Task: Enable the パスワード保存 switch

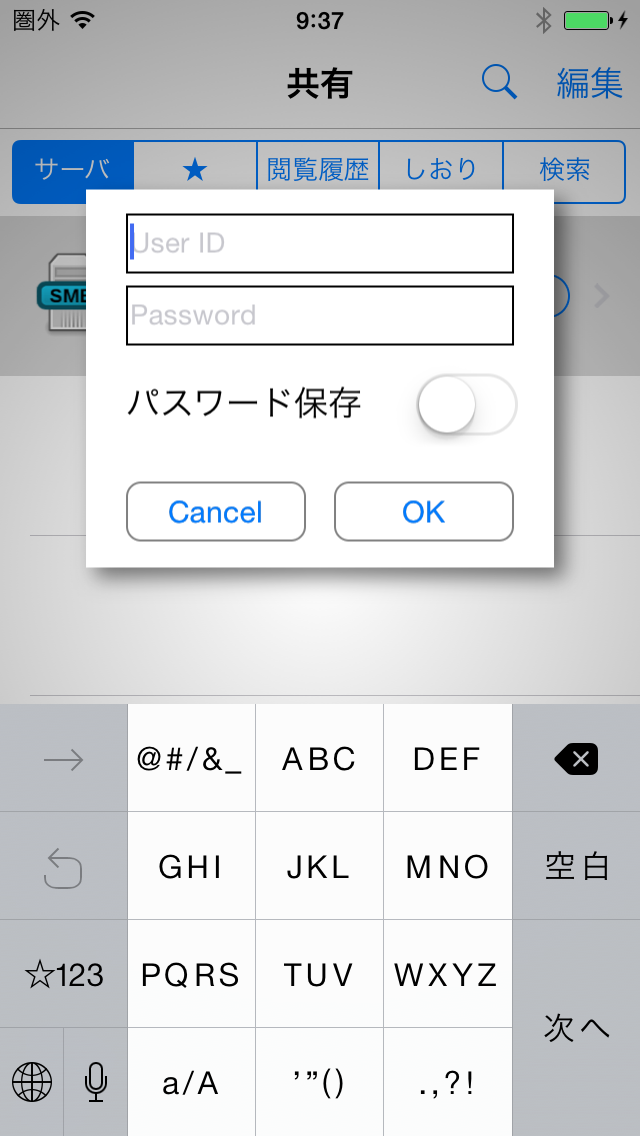Action: (466, 405)
